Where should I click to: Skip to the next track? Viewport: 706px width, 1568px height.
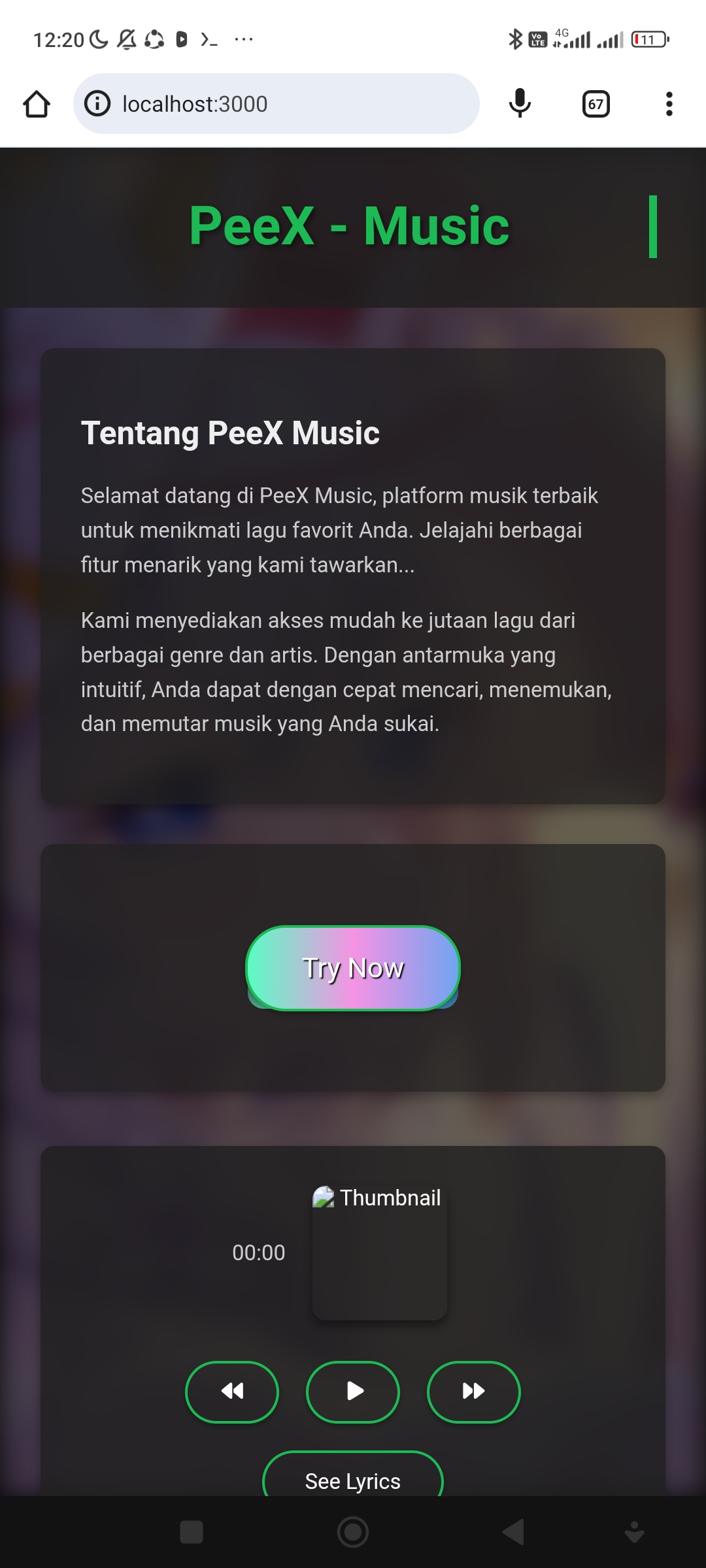tap(474, 1392)
